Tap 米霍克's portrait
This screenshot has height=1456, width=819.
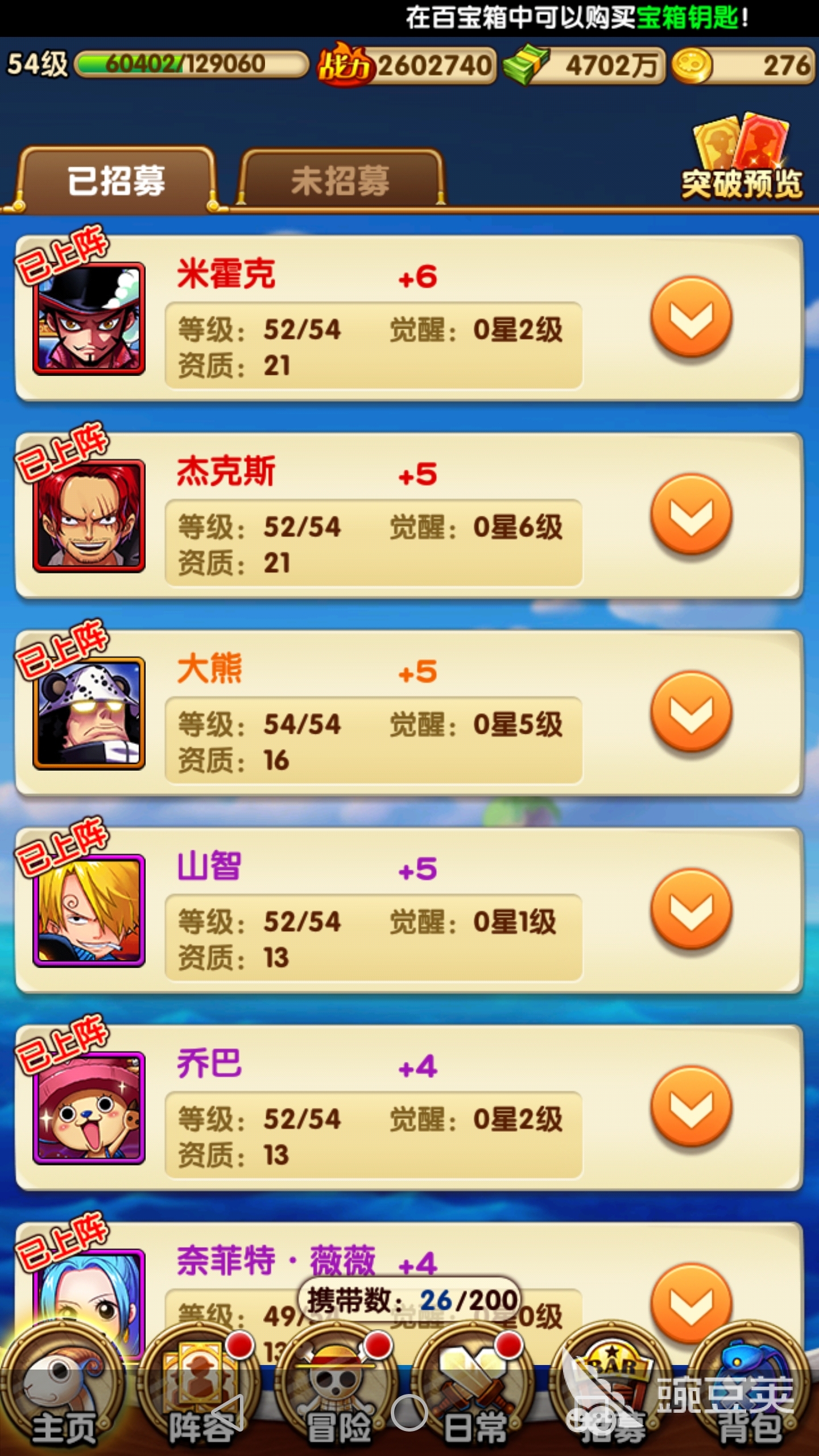click(x=89, y=318)
